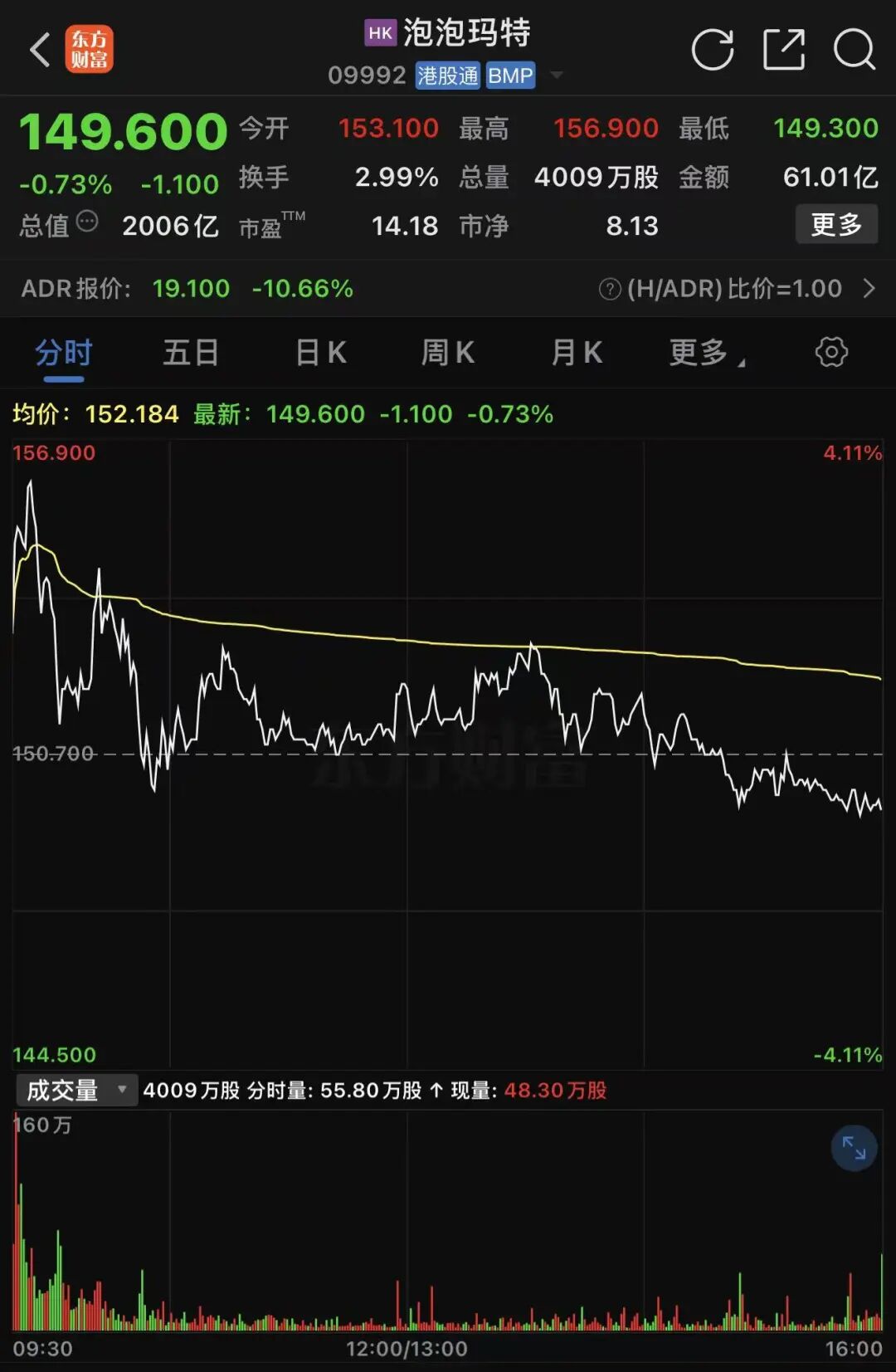Open the 成交量 indicator dropdown
This screenshot has height=1372, width=896.
76,1090
